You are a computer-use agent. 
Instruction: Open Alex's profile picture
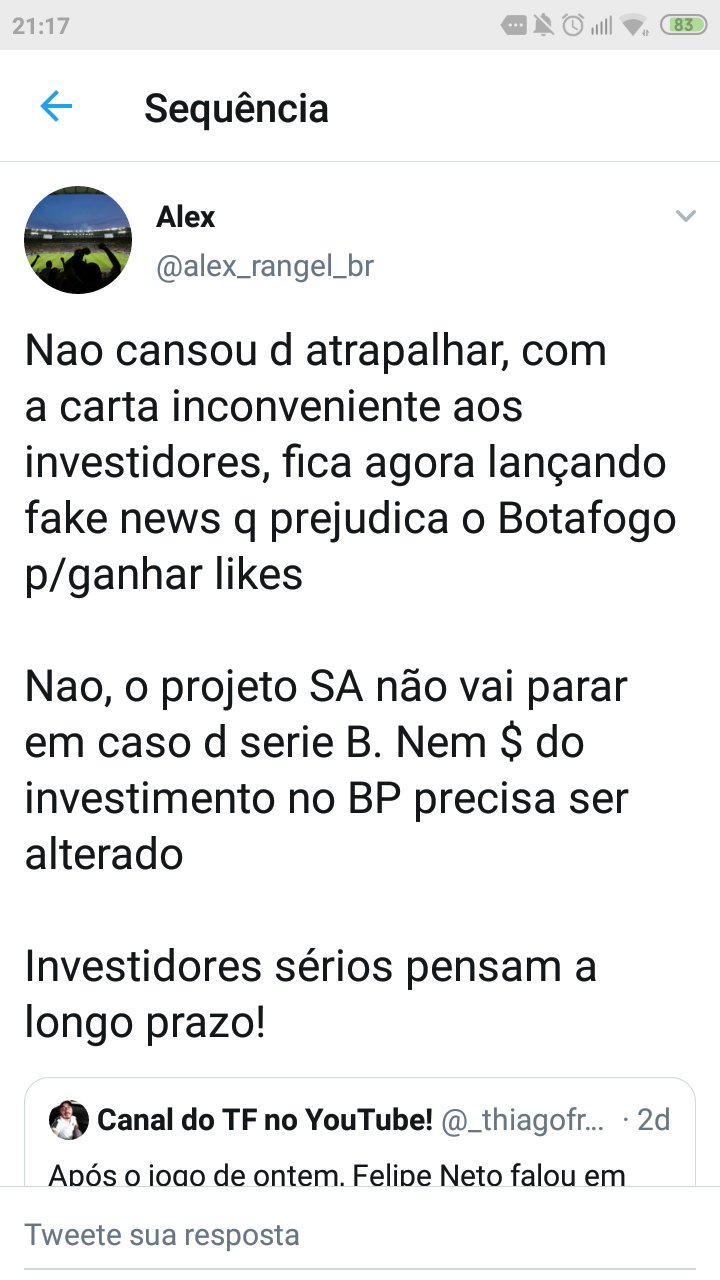78,240
